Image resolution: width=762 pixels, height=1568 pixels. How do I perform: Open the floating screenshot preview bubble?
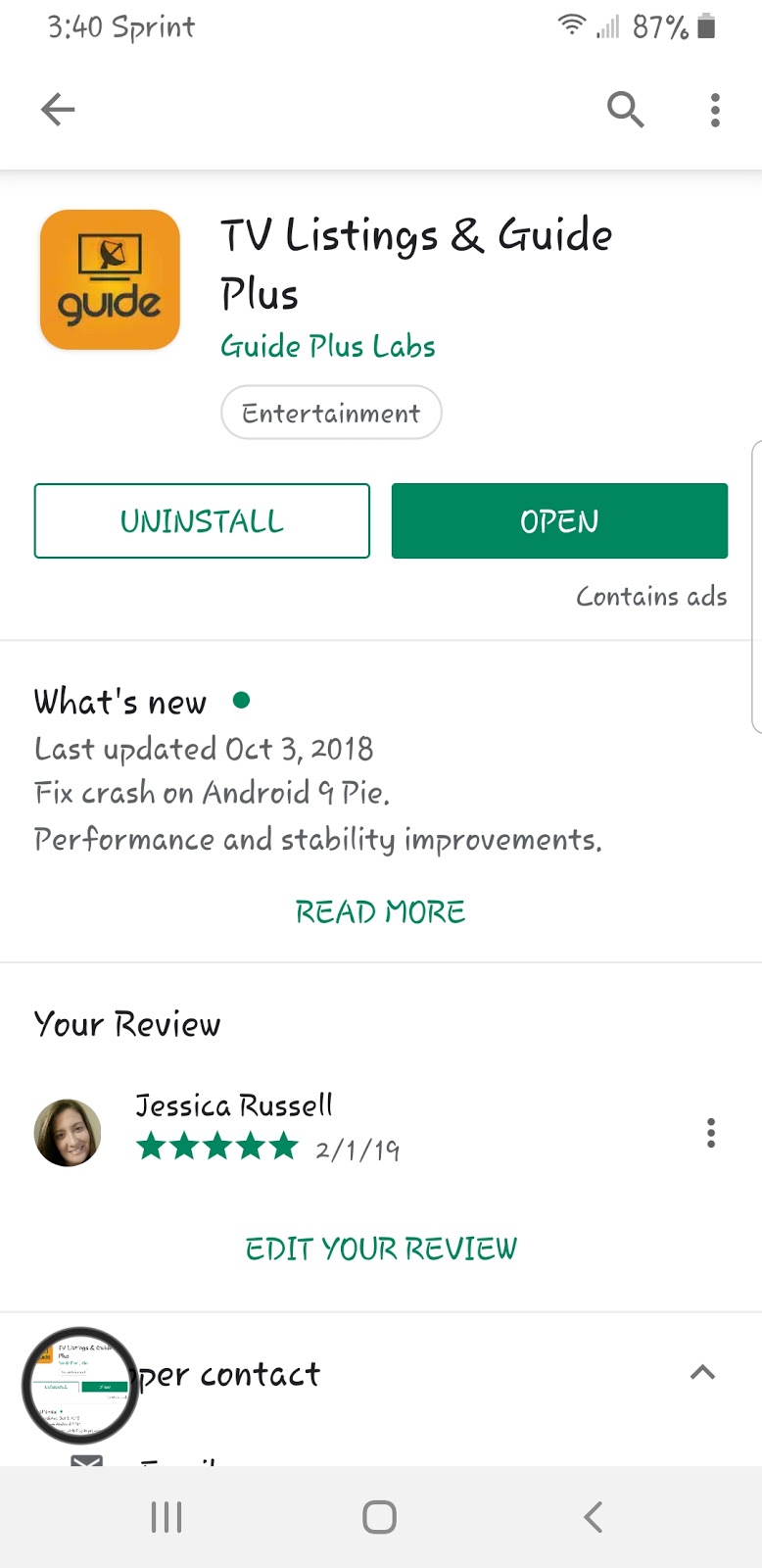[80, 1386]
